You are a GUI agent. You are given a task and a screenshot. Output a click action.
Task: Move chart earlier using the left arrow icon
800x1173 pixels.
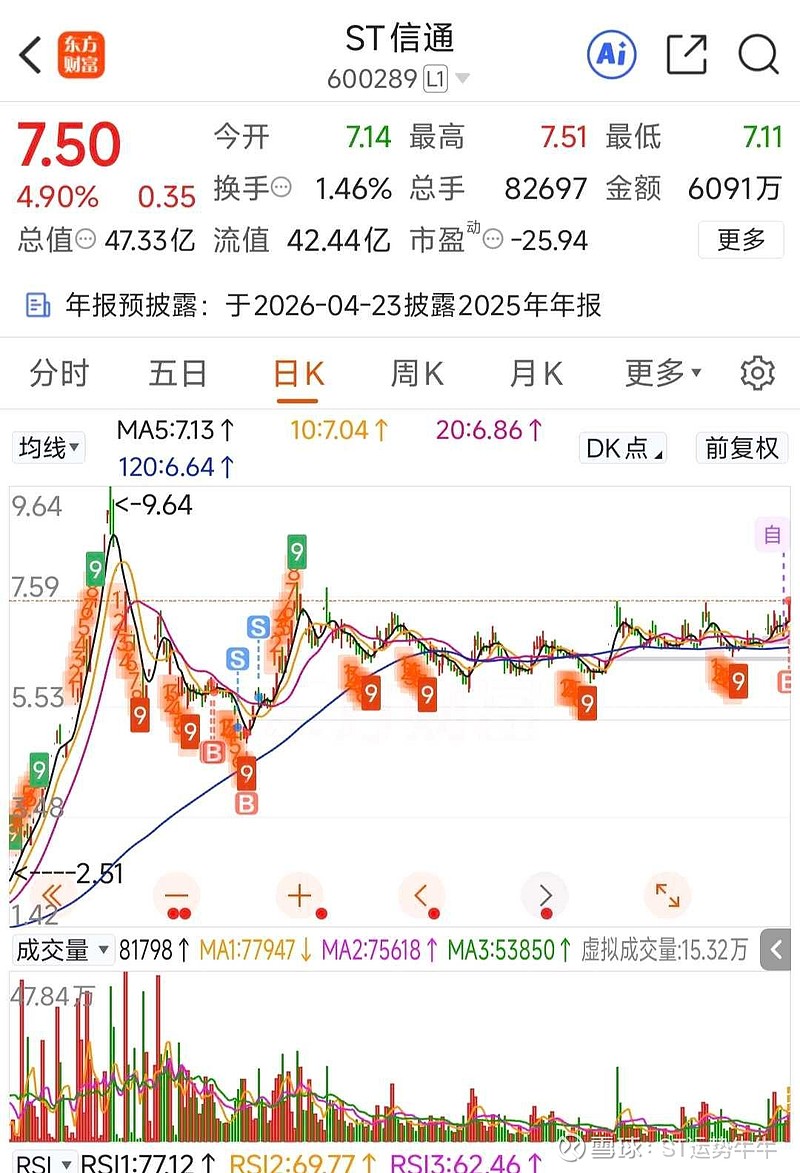click(422, 895)
